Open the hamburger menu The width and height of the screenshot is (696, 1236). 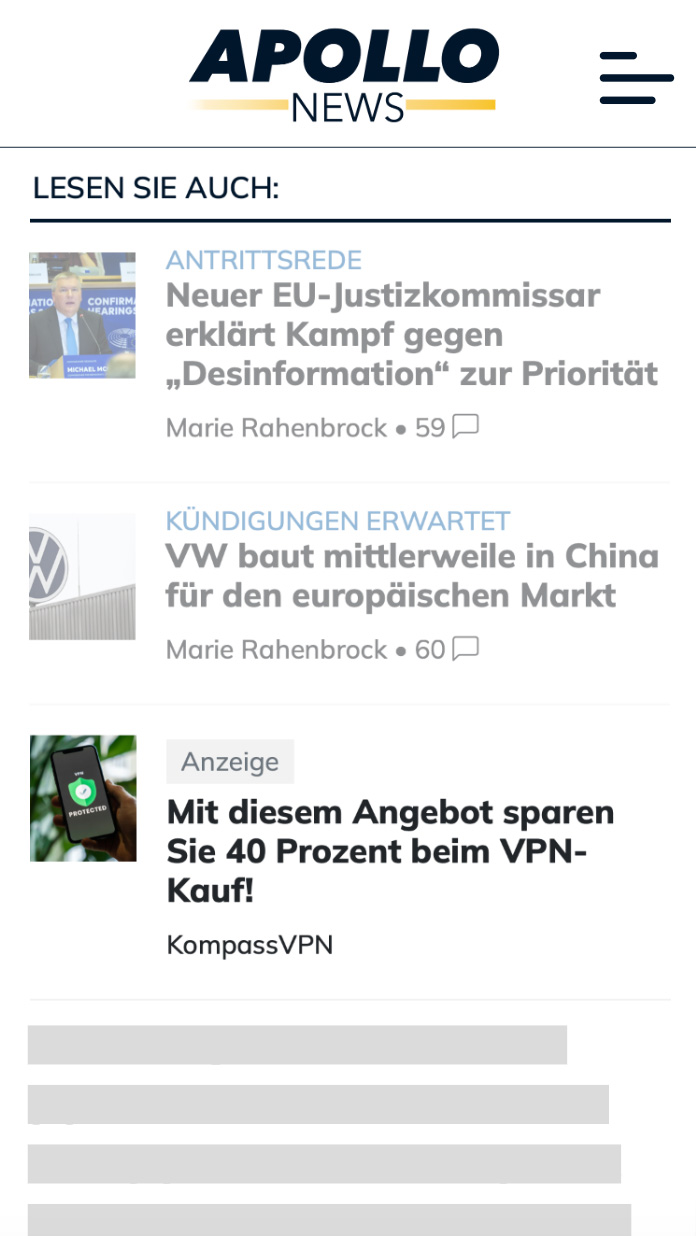tap(636, 77)
